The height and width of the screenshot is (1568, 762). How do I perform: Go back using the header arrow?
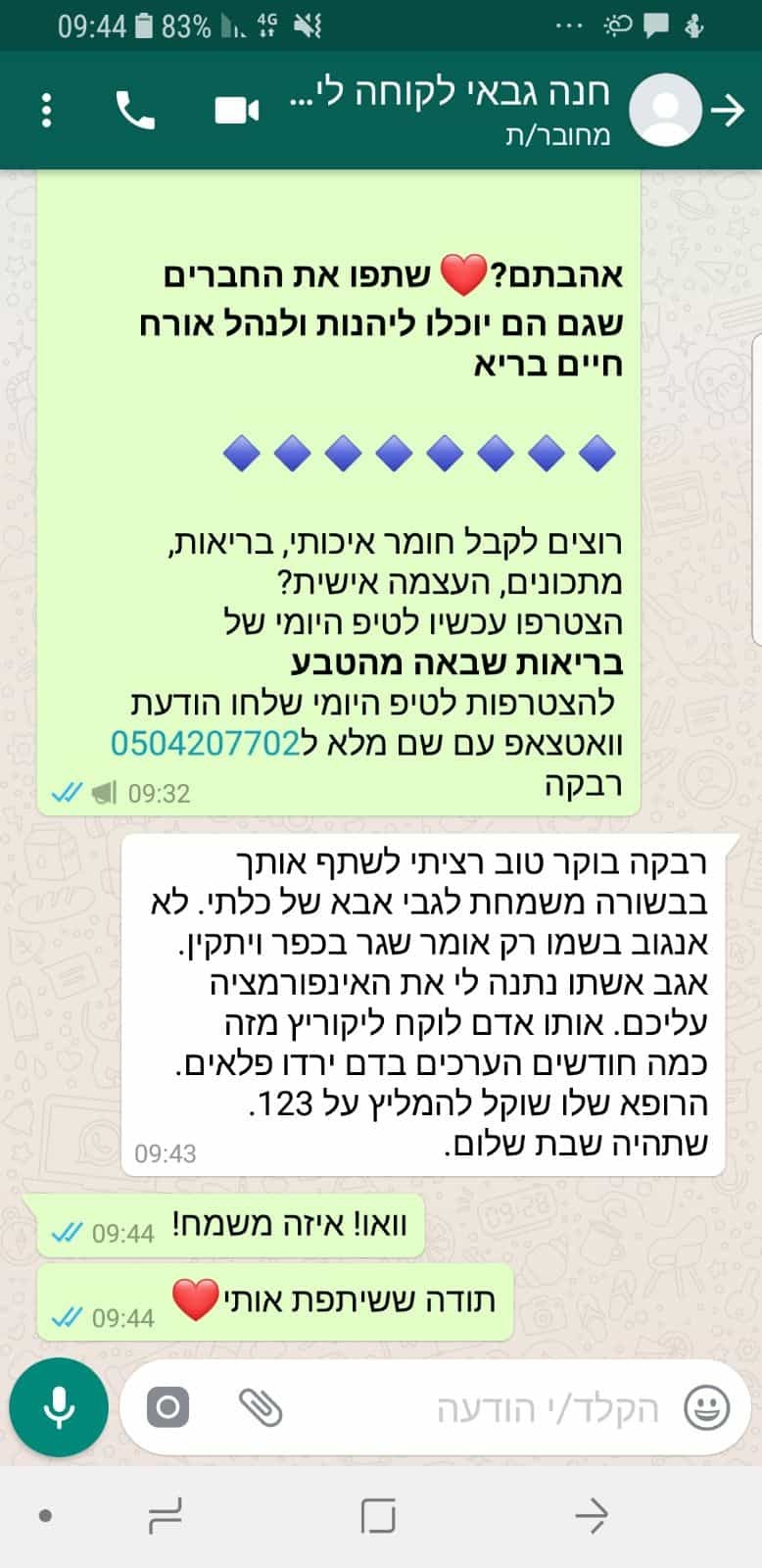point(728,111)
